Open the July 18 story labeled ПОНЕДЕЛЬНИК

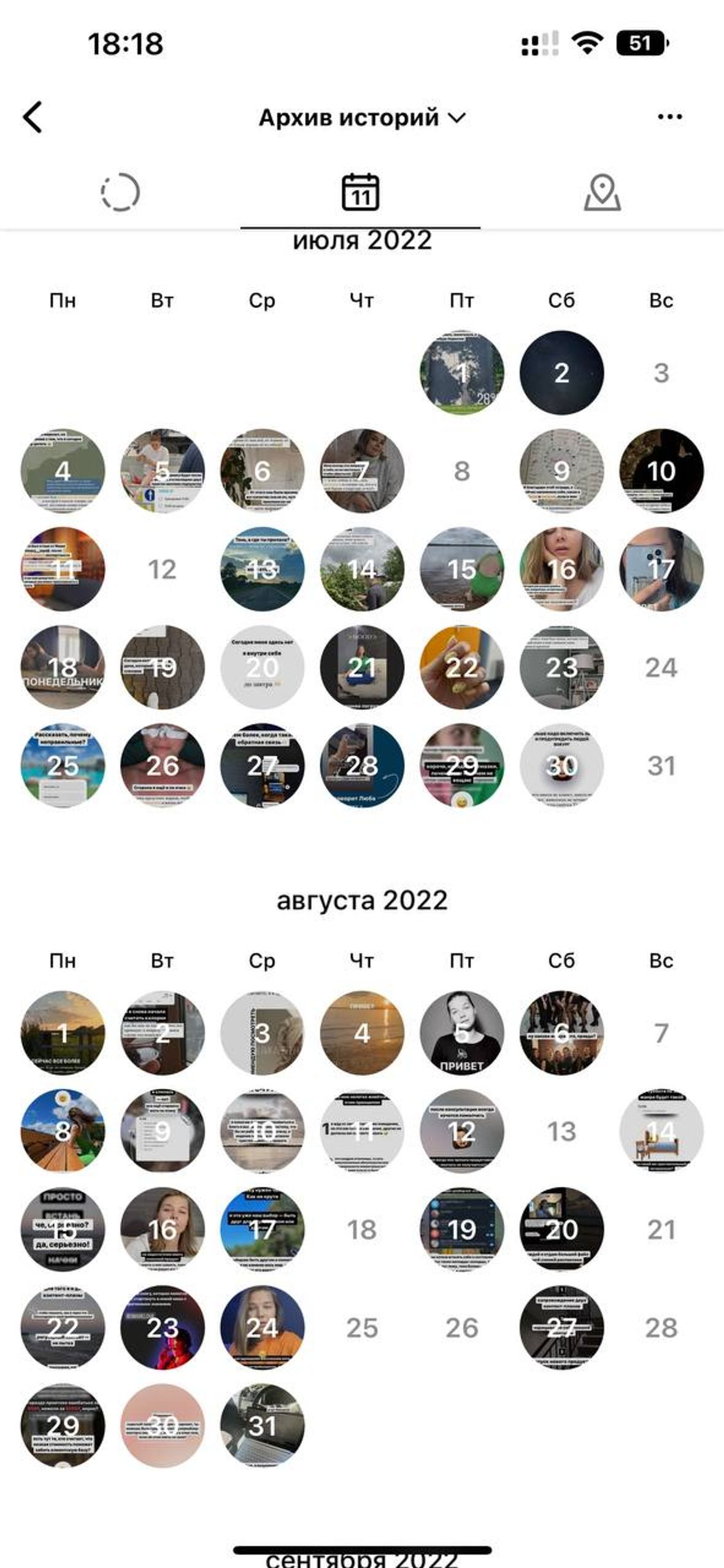click(63, 667)
